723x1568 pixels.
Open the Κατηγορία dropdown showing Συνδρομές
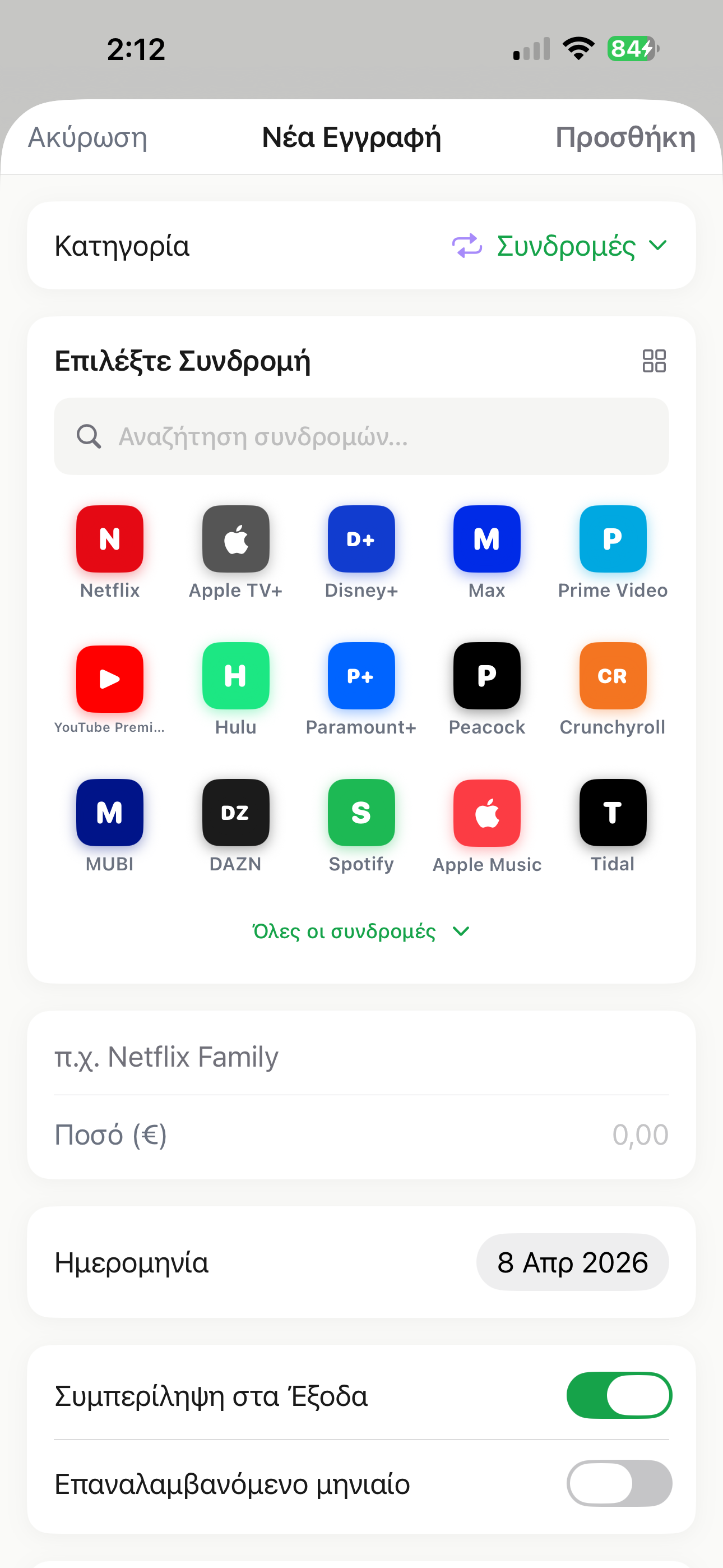click(560, 246)
